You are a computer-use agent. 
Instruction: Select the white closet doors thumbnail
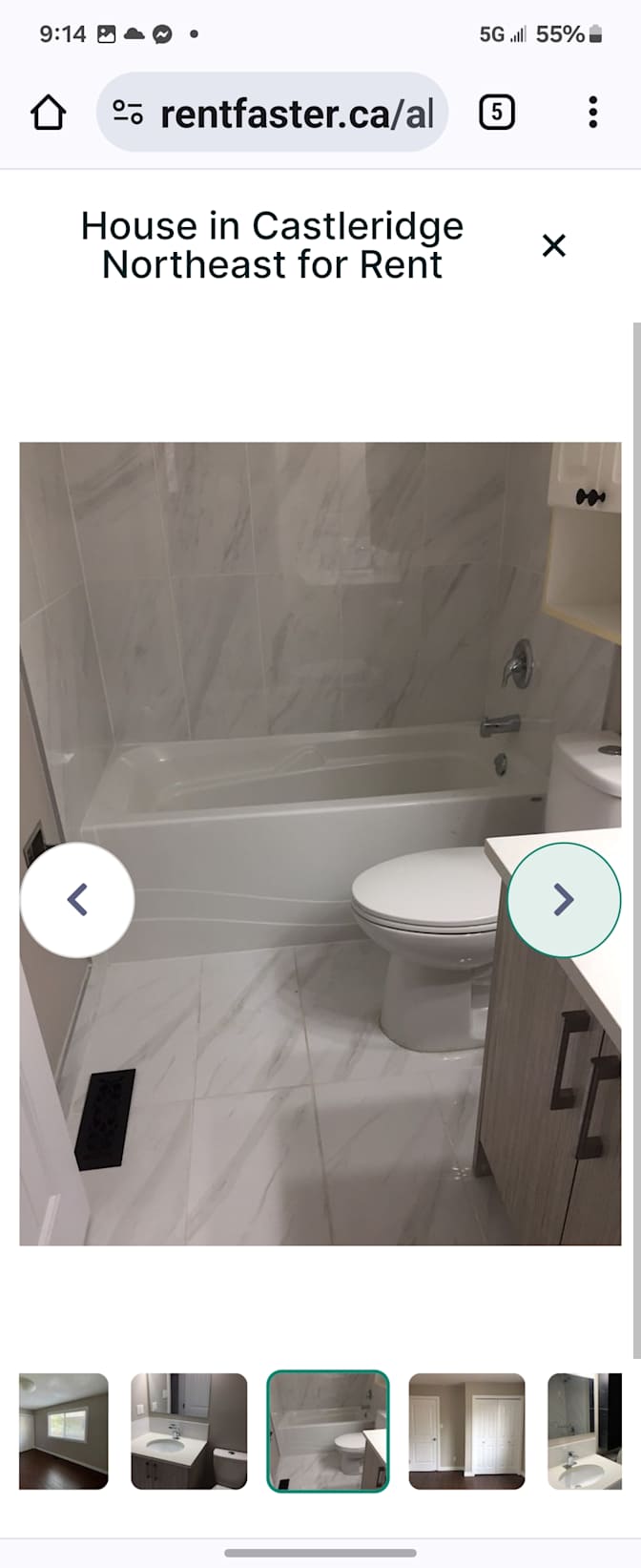[466, 1431]
